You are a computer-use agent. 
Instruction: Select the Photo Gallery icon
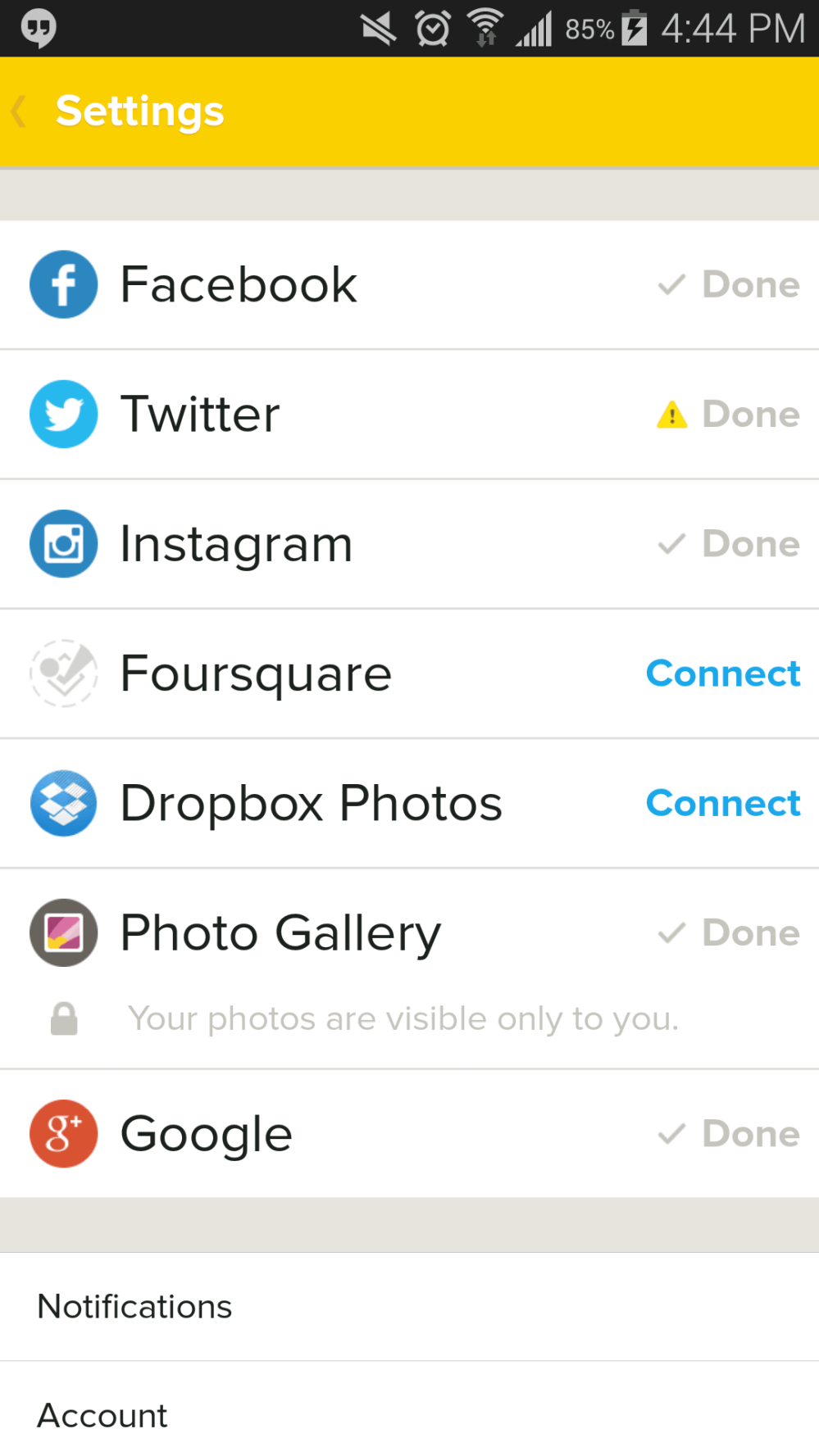63,932
